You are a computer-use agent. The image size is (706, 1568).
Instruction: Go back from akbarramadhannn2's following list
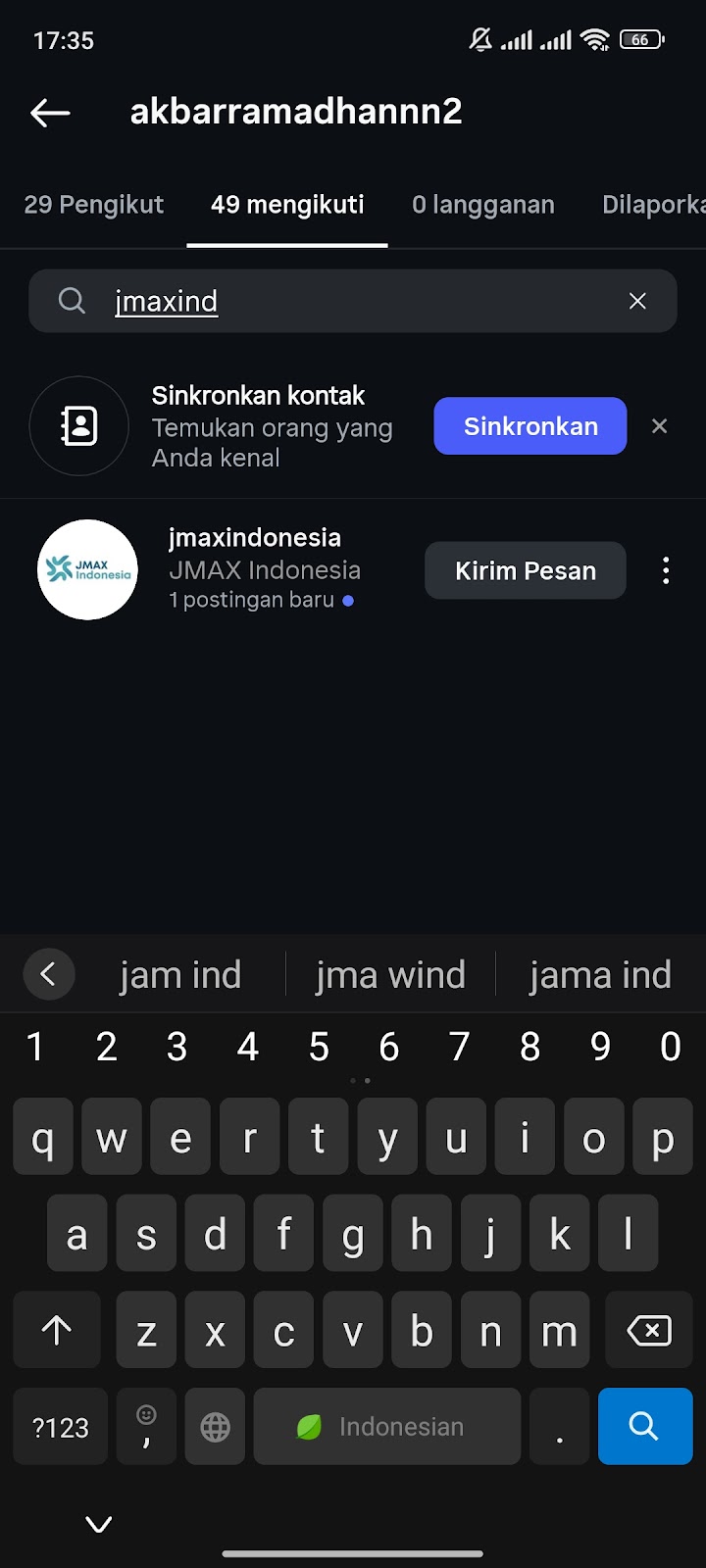click(50, 113)
